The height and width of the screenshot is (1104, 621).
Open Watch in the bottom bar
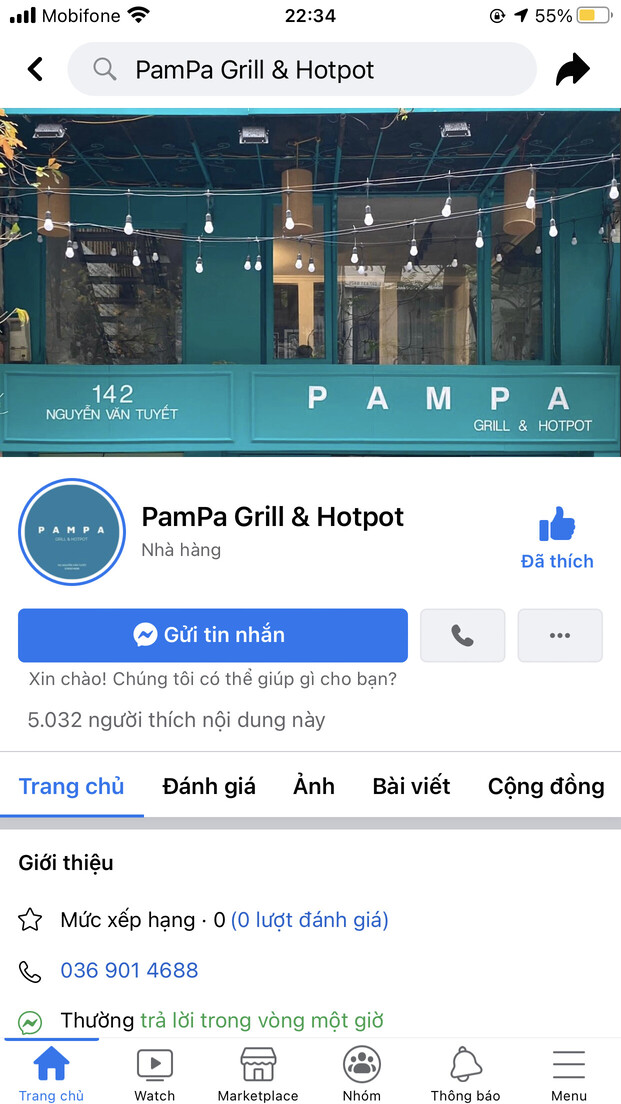(155, 1074)
